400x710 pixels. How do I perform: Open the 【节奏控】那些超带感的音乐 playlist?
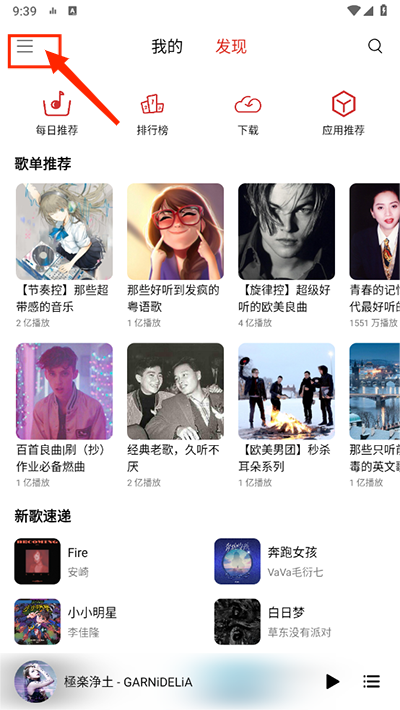64,255
